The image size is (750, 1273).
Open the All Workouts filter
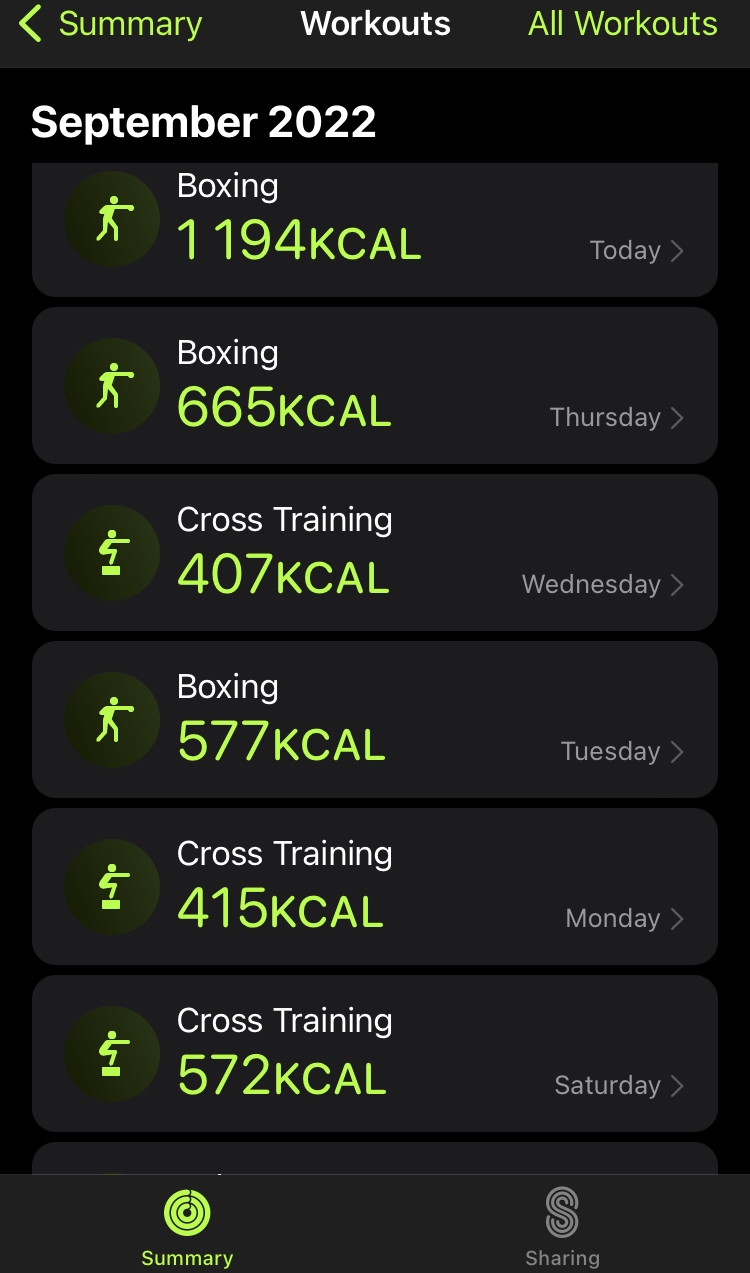(x=622, y=24)
